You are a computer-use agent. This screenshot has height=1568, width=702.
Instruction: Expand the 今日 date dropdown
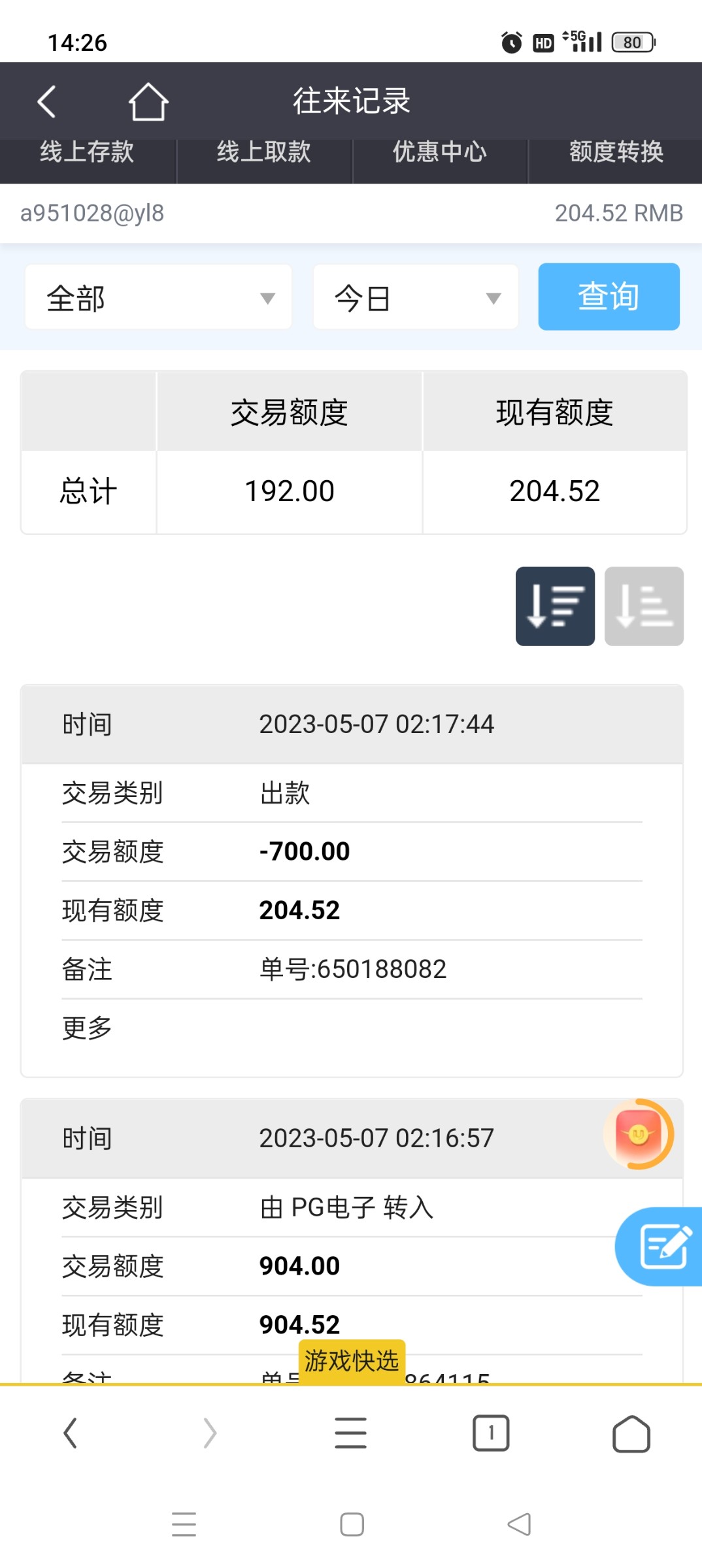point(416,298)
